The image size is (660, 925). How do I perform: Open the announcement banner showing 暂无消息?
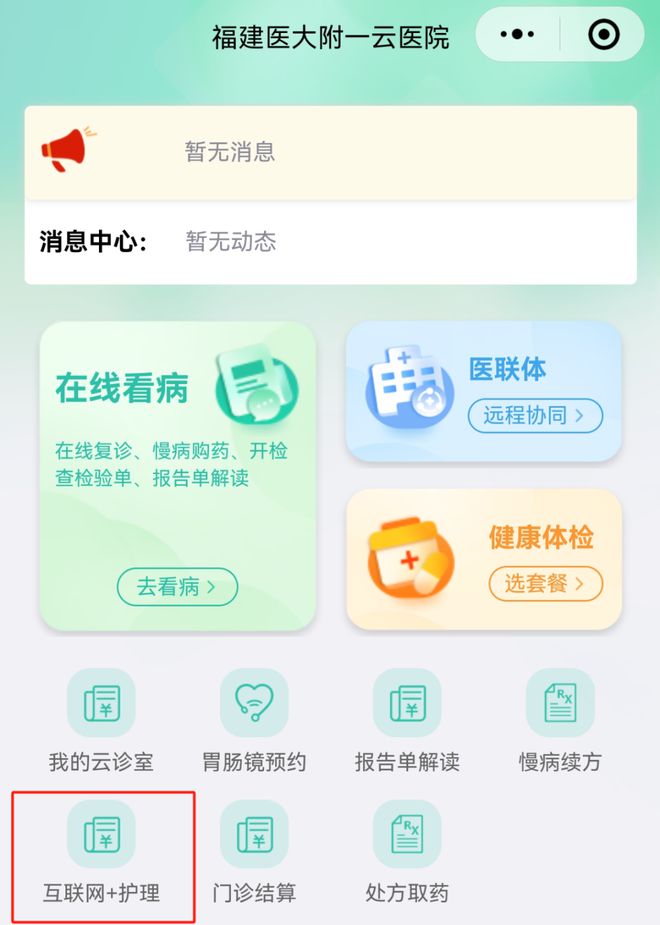330,152
